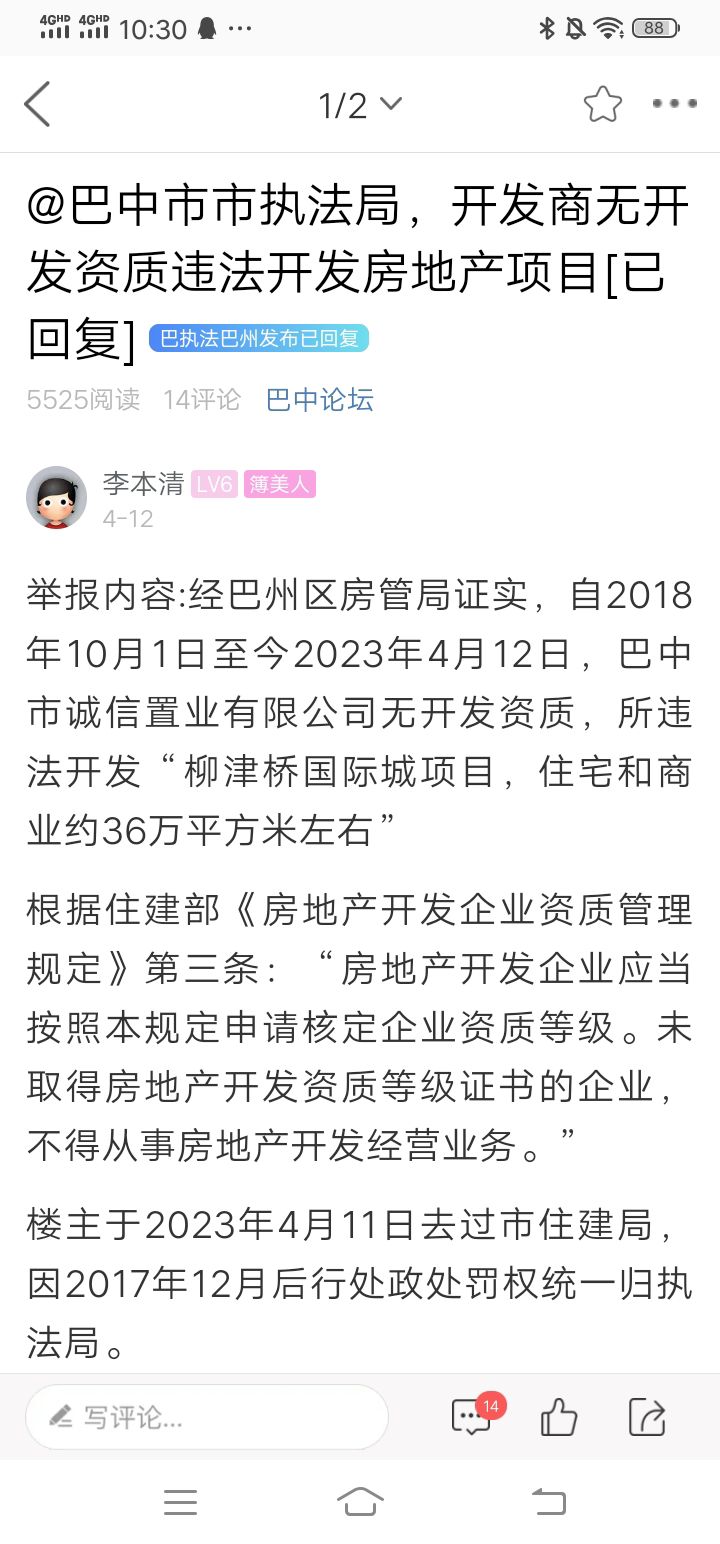Image resolution: width=720 pixels, height=1544 pixels.
Task: Like this post with the thumbs-up
Action: (x=559, y=1417)
